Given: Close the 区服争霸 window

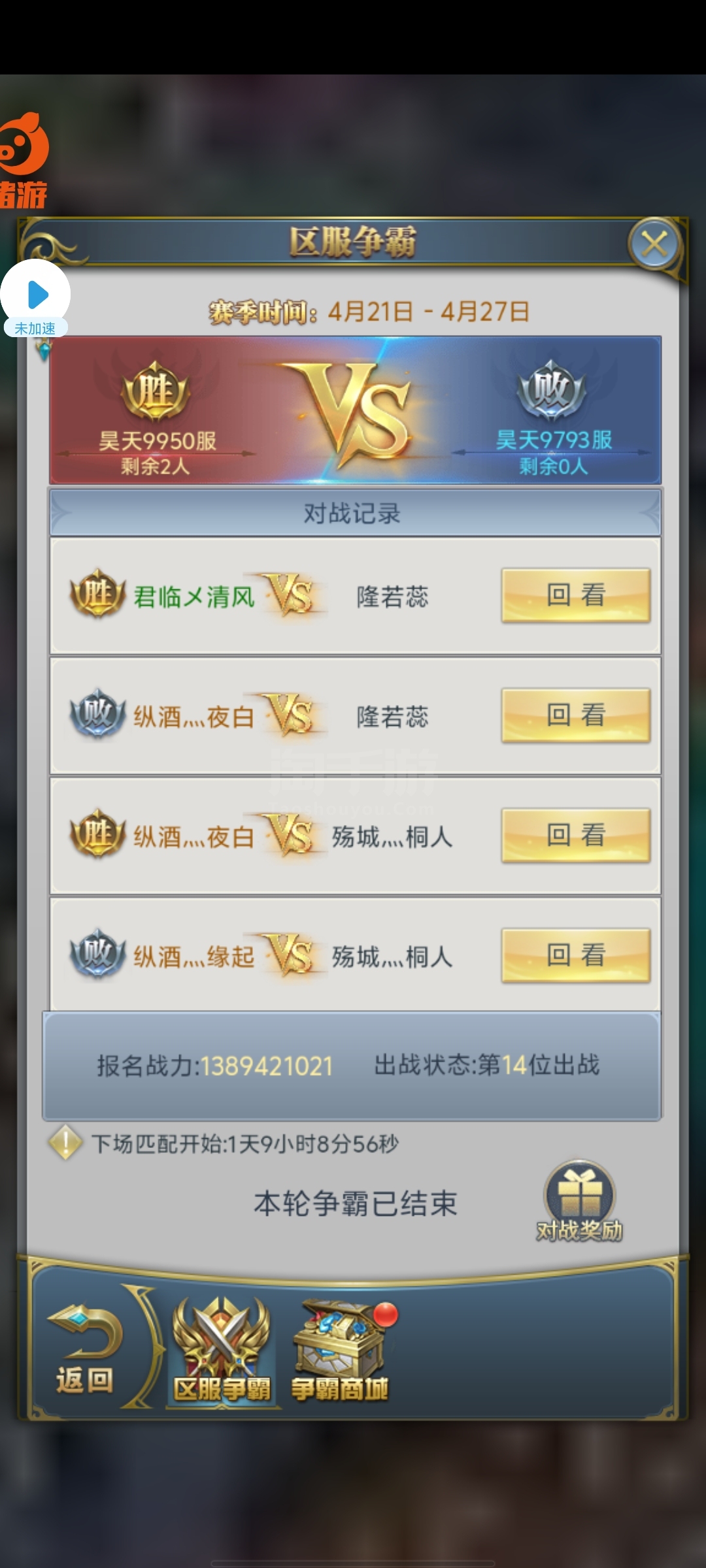Looking at the screenshot, I should click(654, 244).
